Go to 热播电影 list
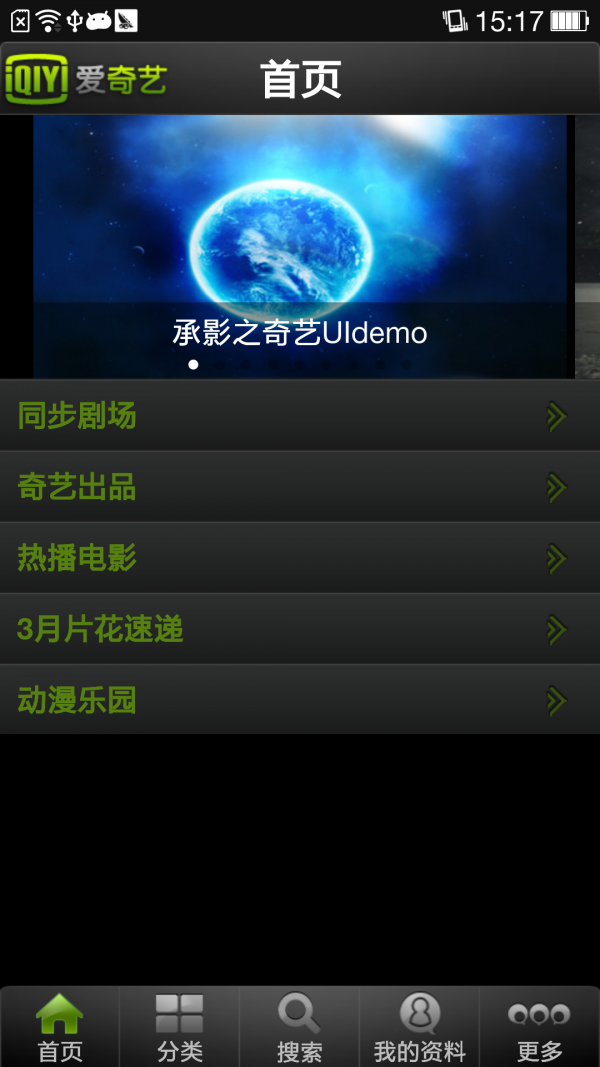The width and height of the screenshot is (600, 1067). tap(300, 558)
